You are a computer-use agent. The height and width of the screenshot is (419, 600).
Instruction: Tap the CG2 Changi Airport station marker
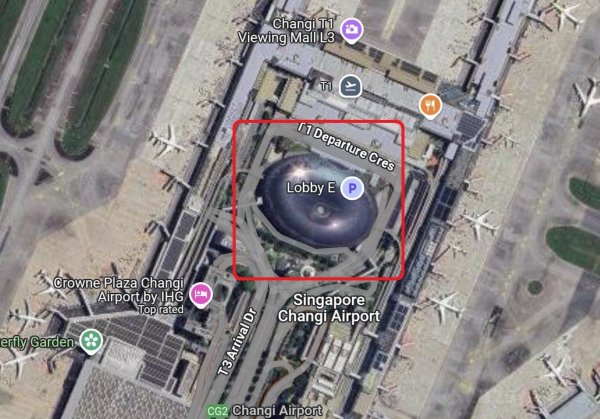pyautogui.click(x=217, y=411)
